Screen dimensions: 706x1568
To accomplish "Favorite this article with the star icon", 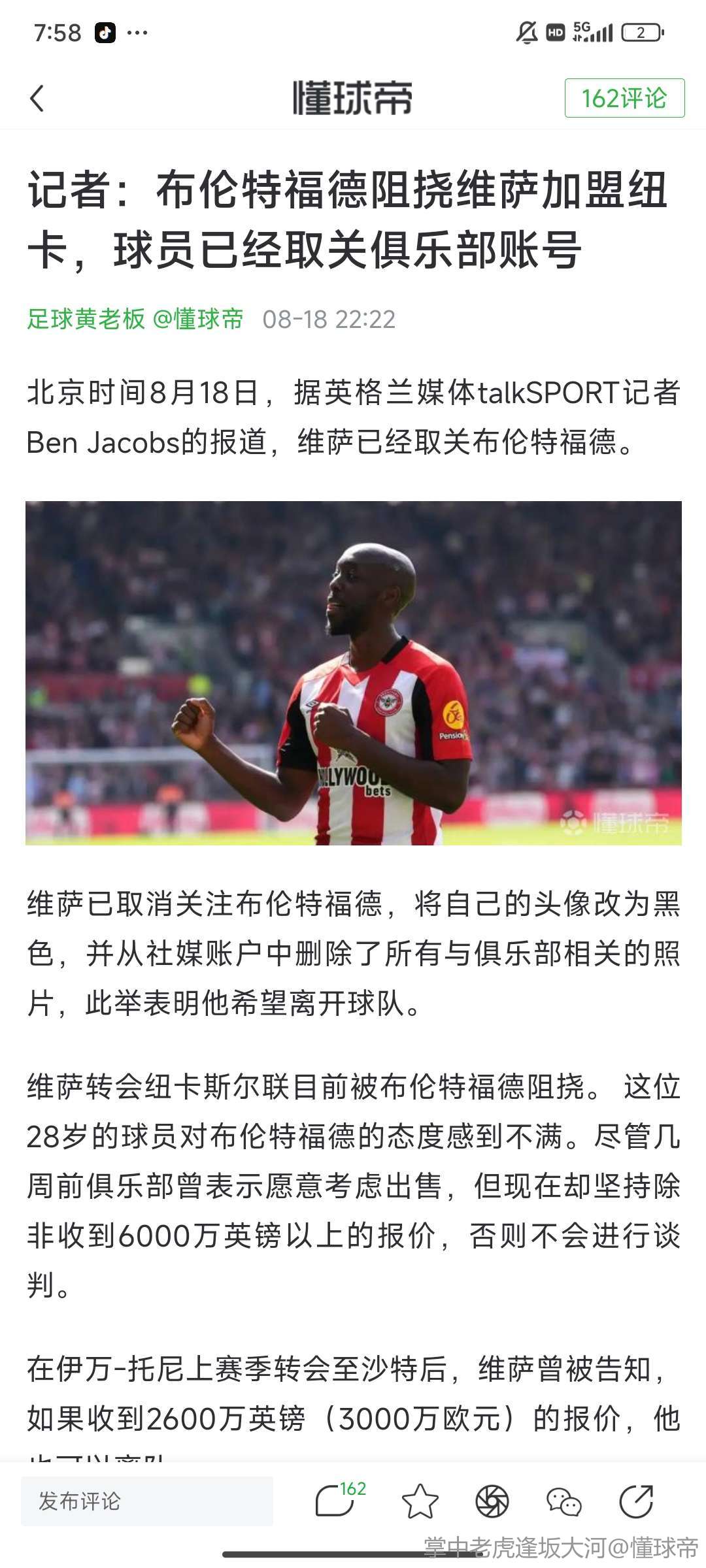I will pyautogui.click(x=419, y=1501).
